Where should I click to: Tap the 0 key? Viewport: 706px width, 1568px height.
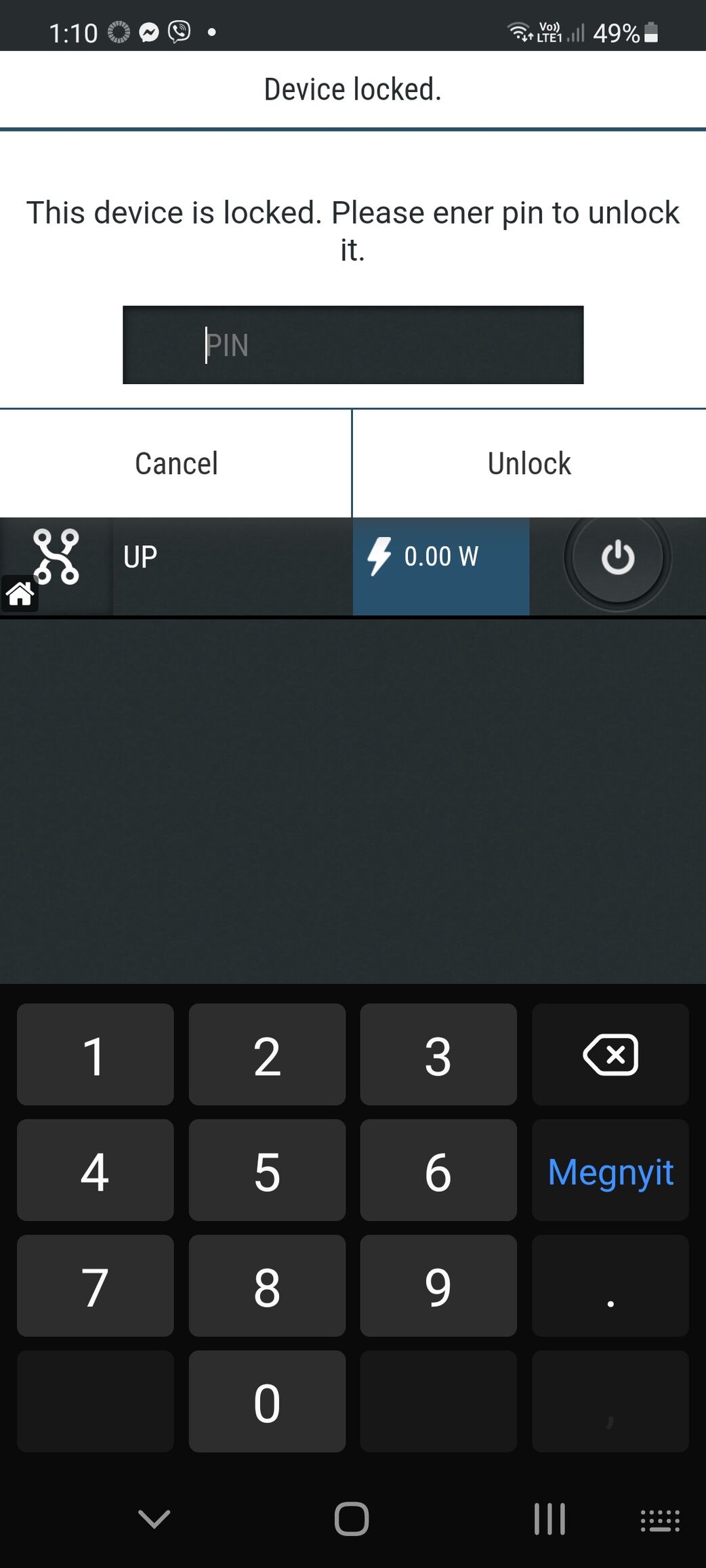267,1401
